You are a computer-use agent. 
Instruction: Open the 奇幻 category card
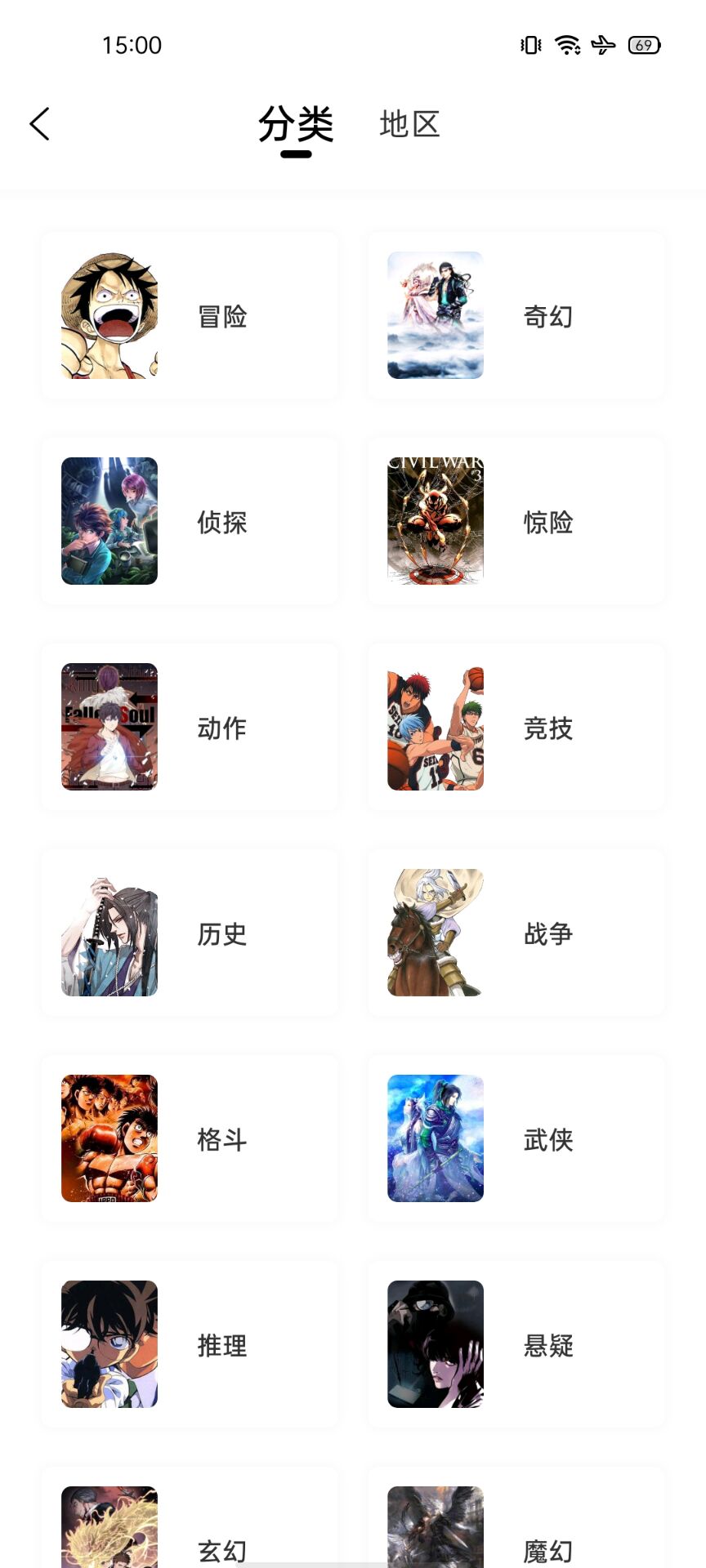pyautogui.click(x=516, y=316)
